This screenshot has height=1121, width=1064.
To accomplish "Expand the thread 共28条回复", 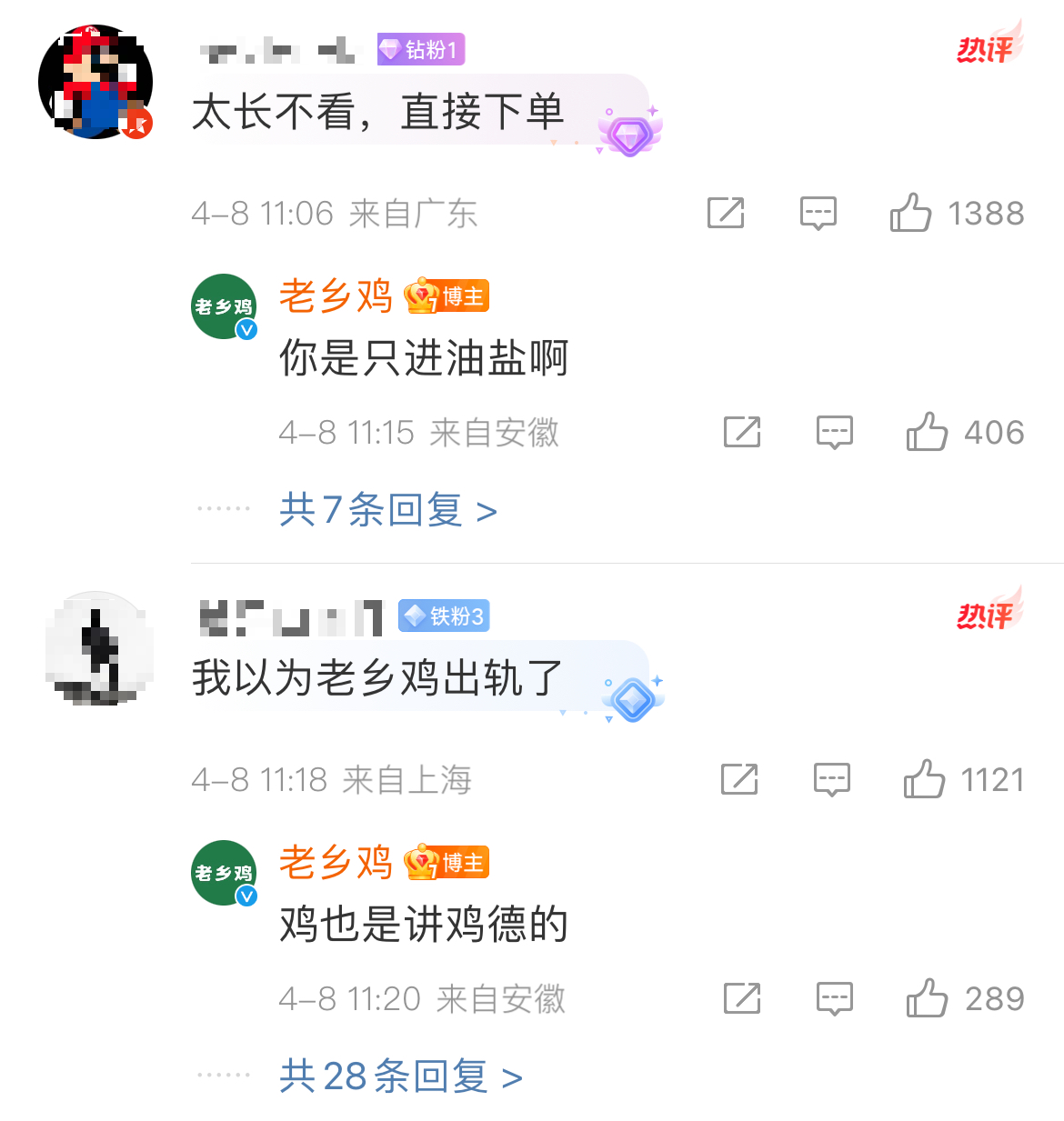I will pos(400,1076).
